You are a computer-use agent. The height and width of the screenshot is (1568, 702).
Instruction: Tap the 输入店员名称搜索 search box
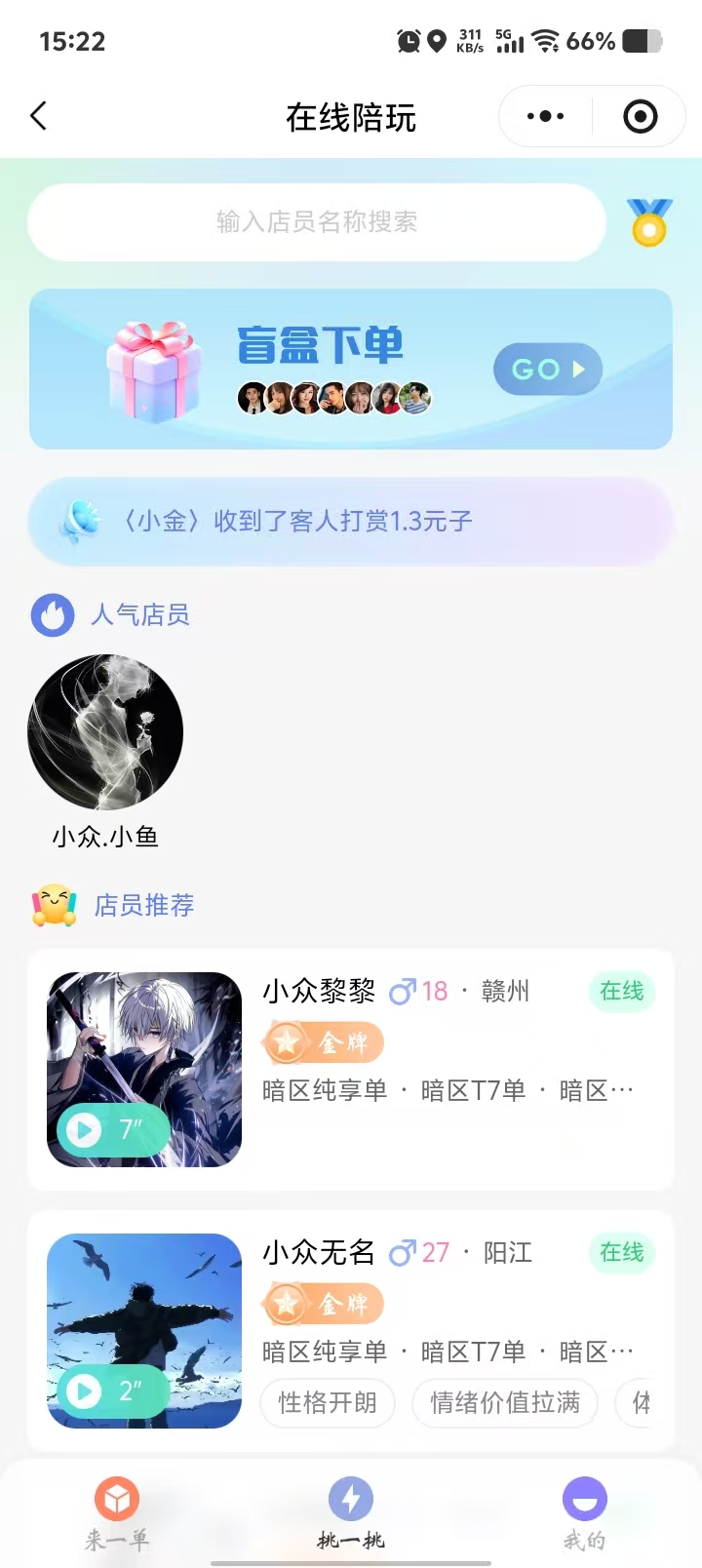(x=317, y=222)
